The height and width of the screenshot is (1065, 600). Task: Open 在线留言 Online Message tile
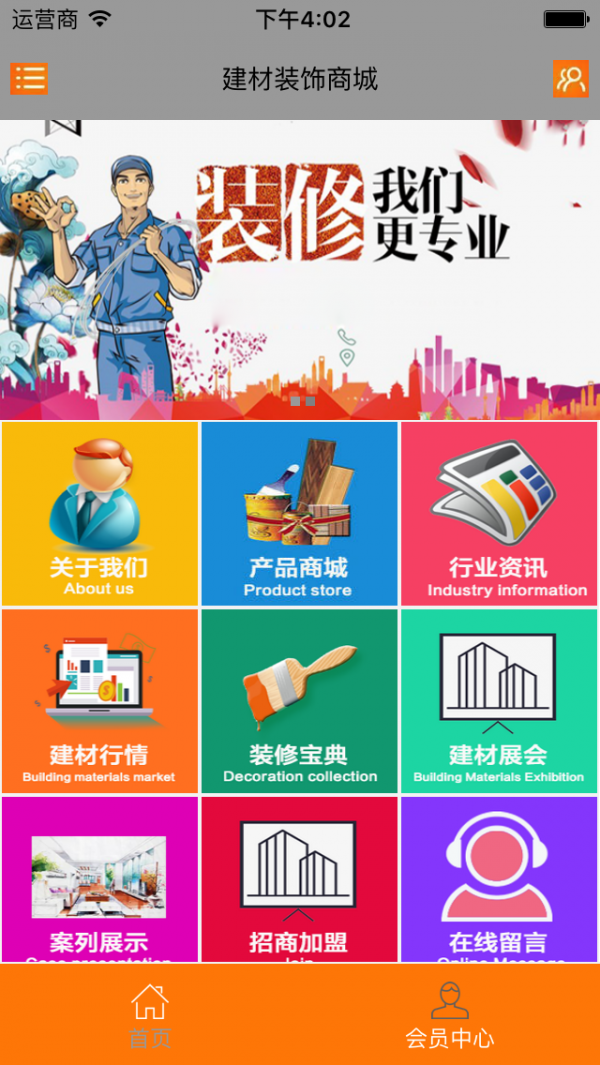pos(499,880)
